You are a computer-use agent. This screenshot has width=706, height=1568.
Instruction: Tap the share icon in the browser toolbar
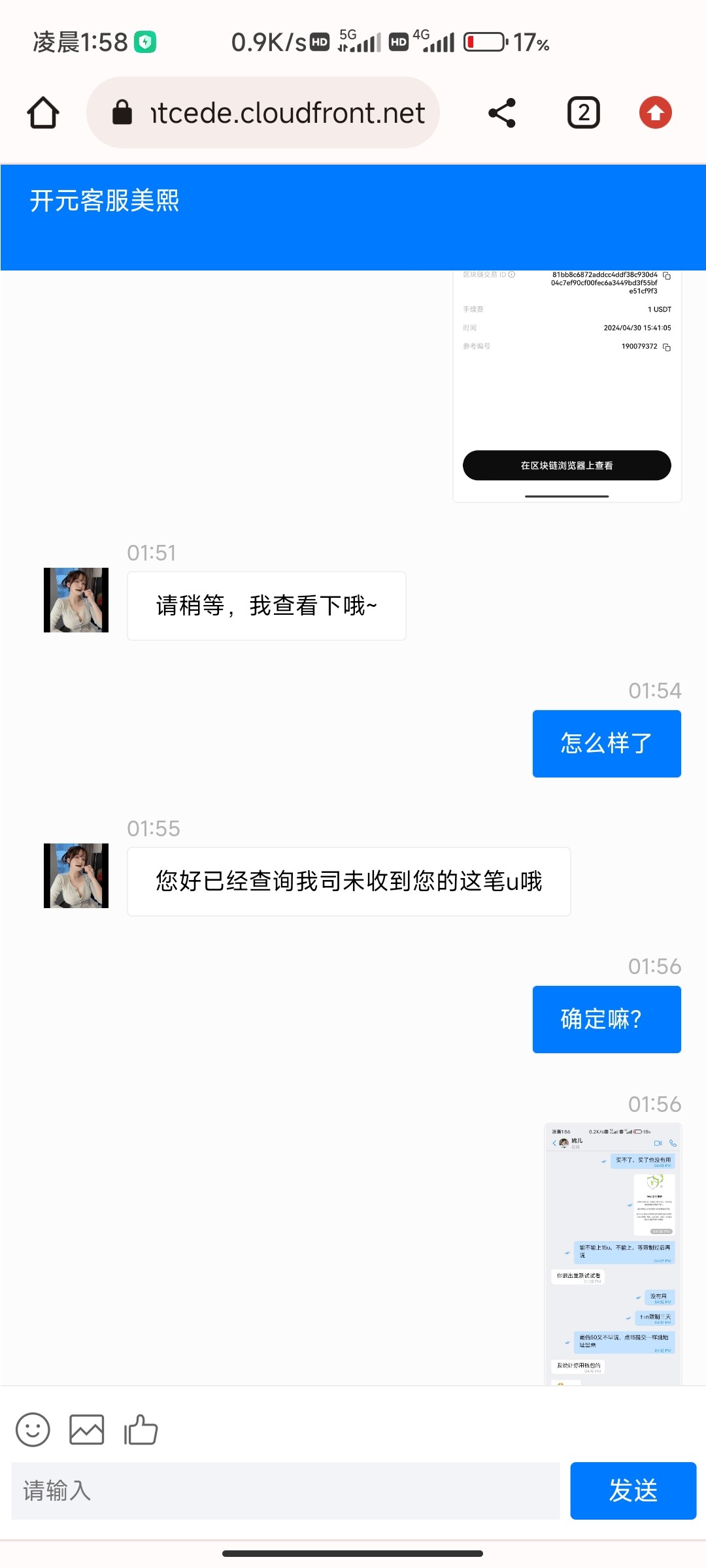[x=501, y=112]
